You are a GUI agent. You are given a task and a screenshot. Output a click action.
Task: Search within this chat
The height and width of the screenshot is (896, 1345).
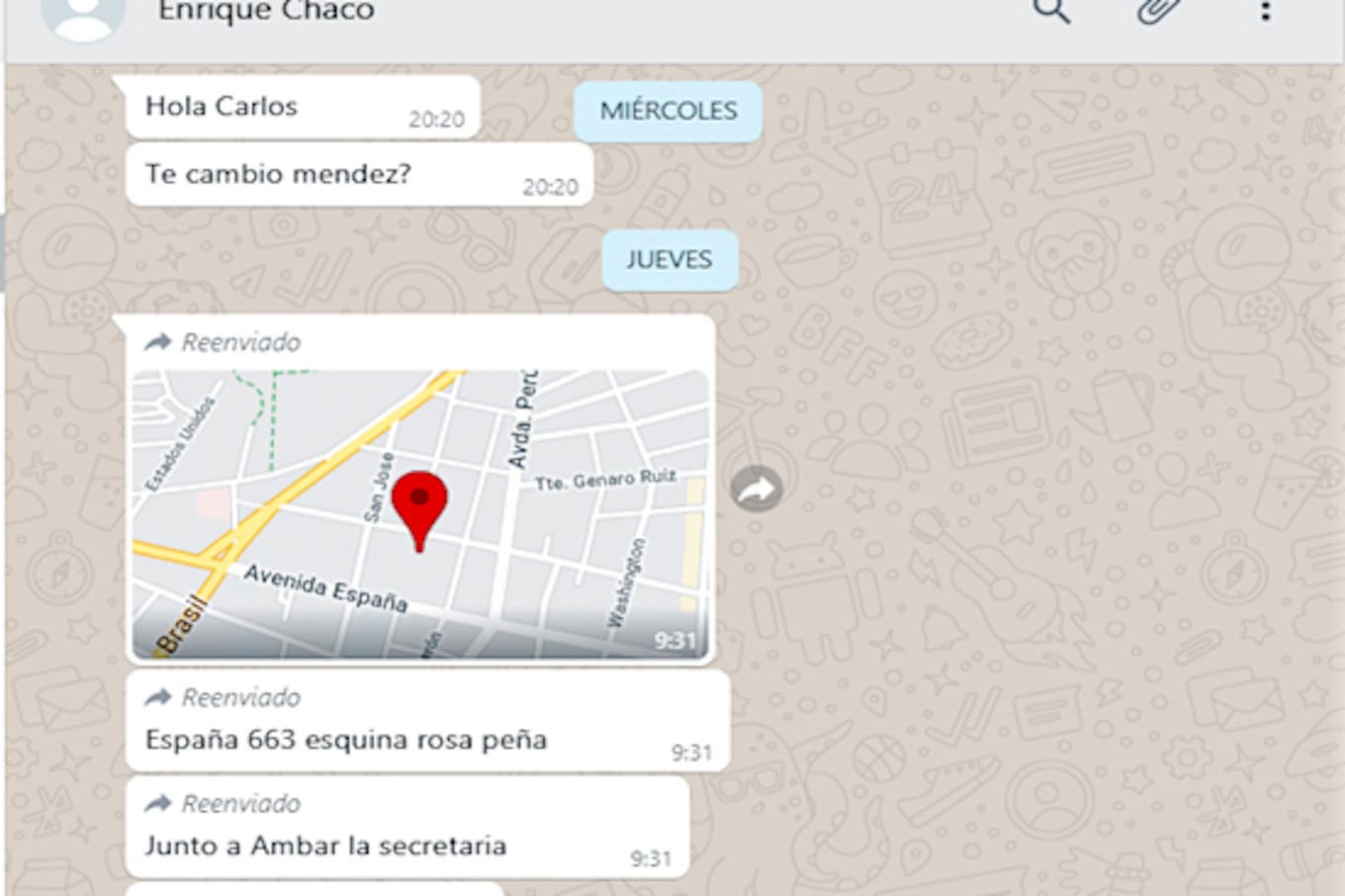(x=1050, y=10)
